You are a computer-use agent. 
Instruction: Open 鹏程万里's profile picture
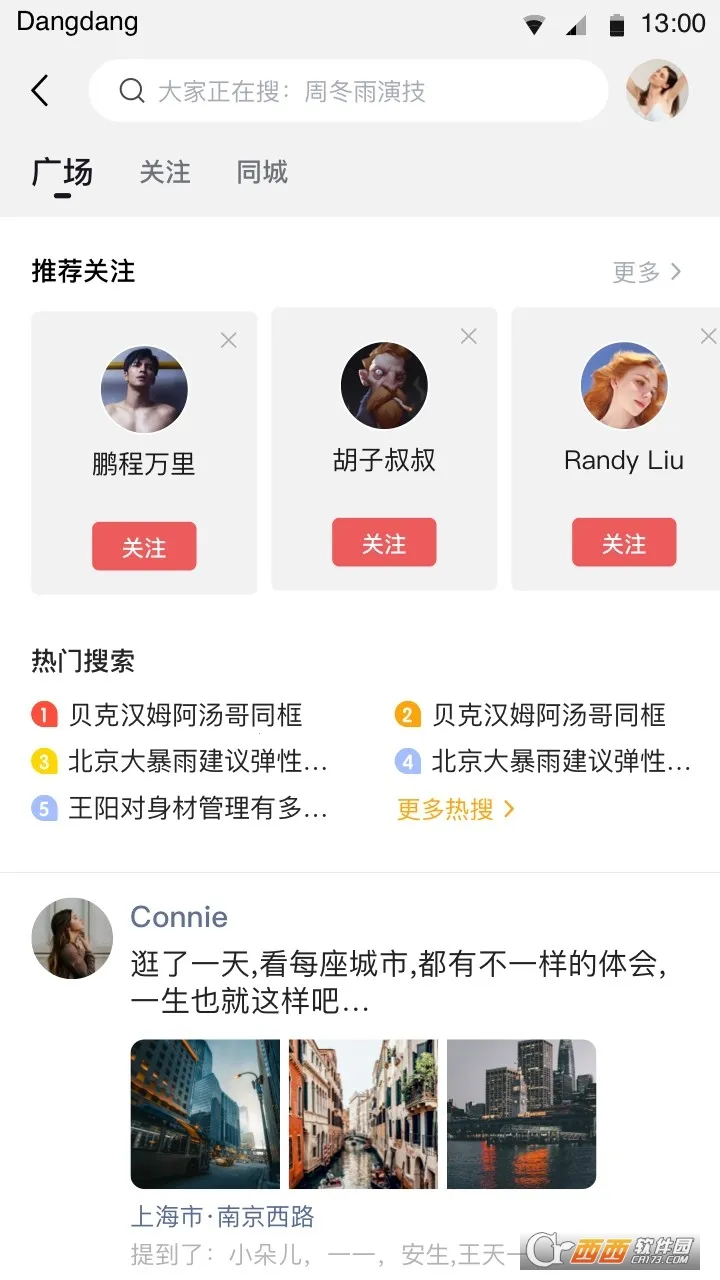click(x=143, y=387)
